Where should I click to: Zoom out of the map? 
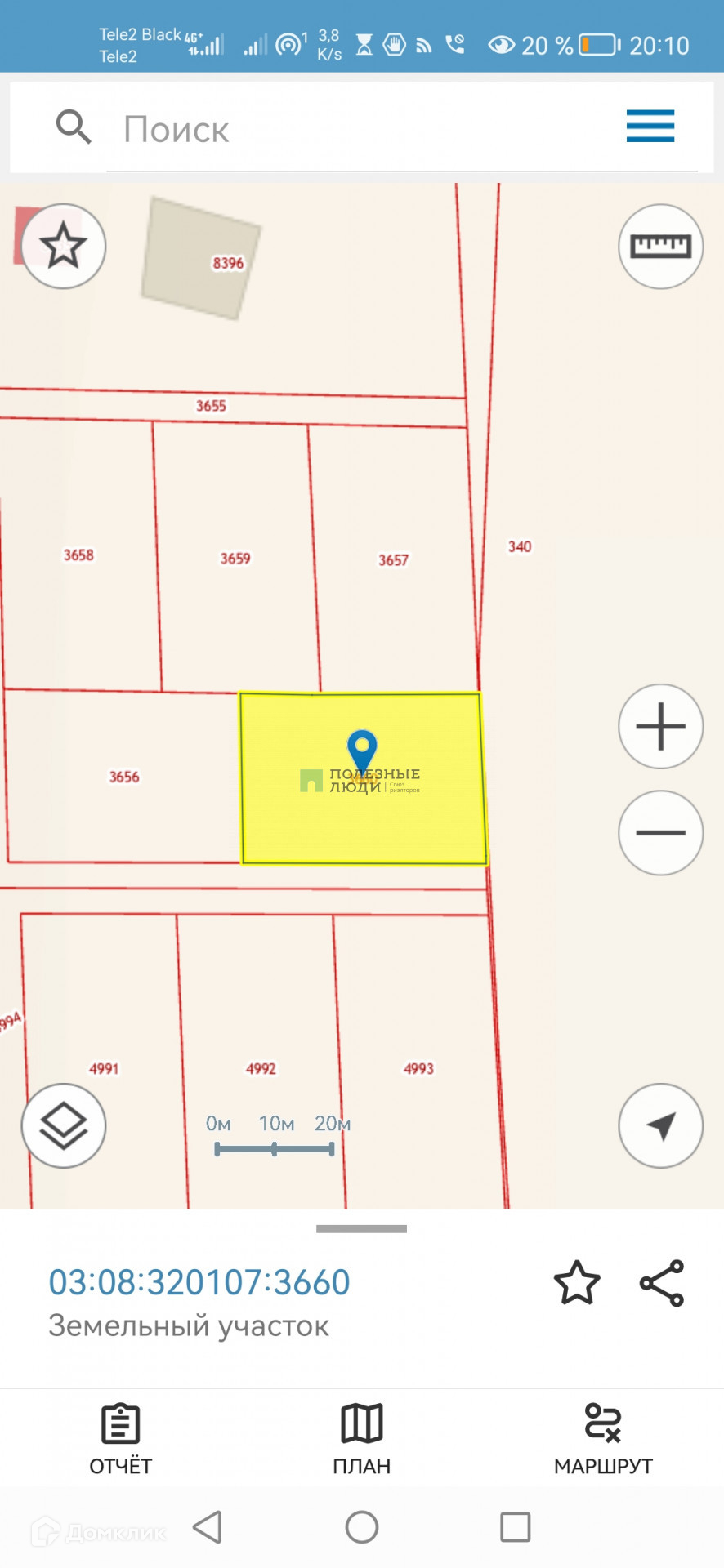[x=660, y=832]
